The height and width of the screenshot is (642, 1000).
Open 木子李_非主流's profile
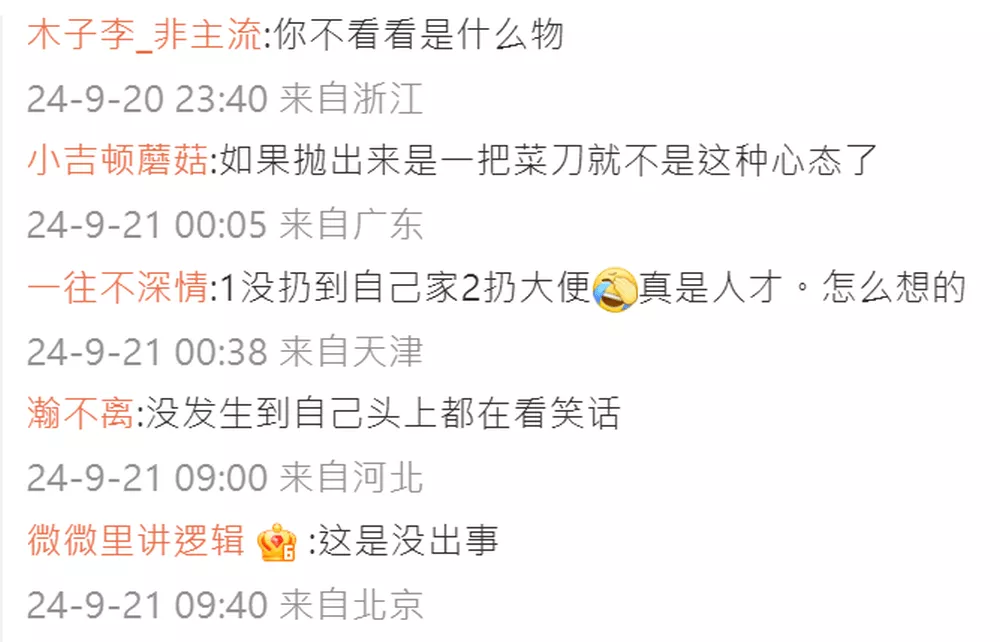pos(143,36)
